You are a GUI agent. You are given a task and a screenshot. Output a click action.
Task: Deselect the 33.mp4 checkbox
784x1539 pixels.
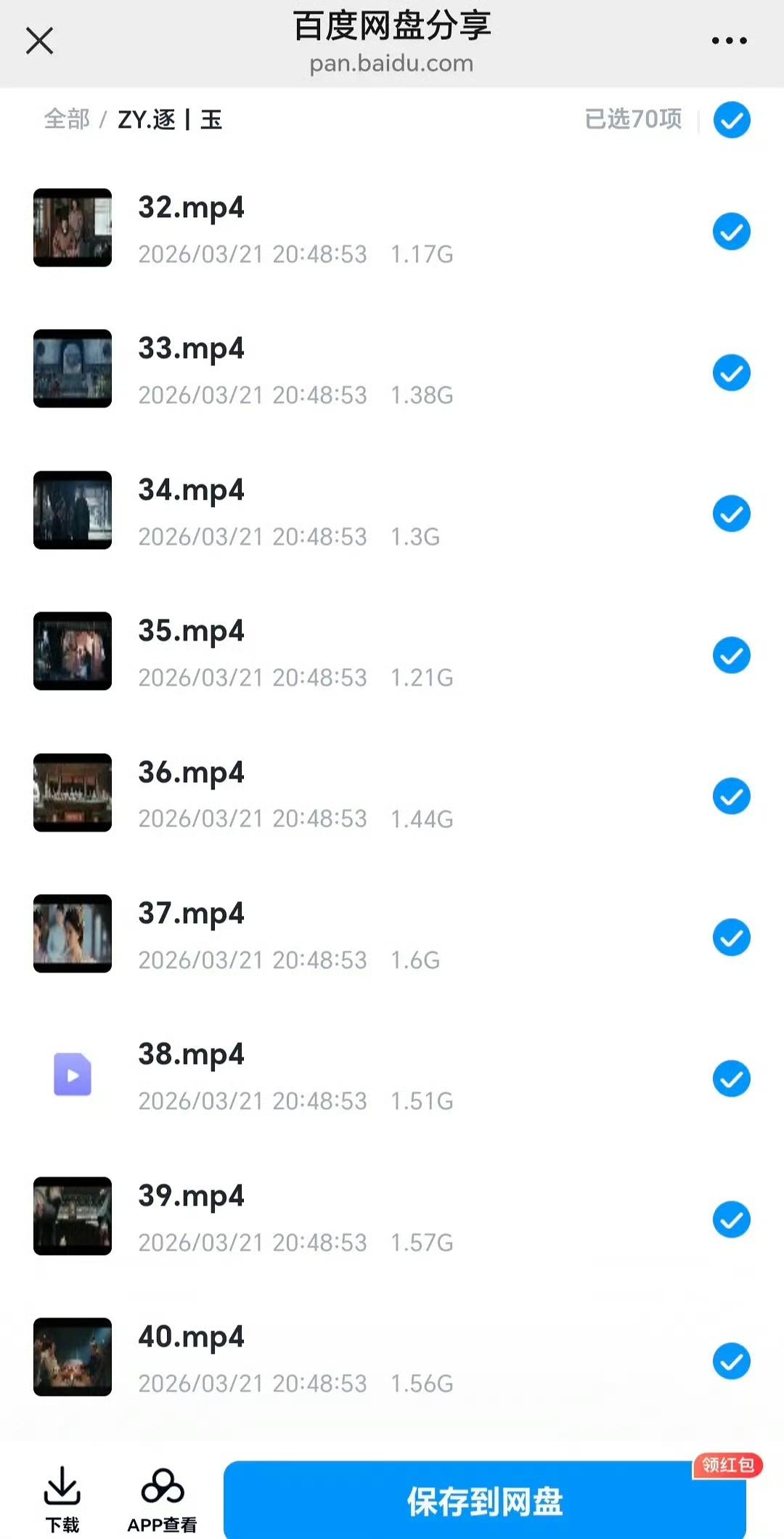[x=731, y=373]
